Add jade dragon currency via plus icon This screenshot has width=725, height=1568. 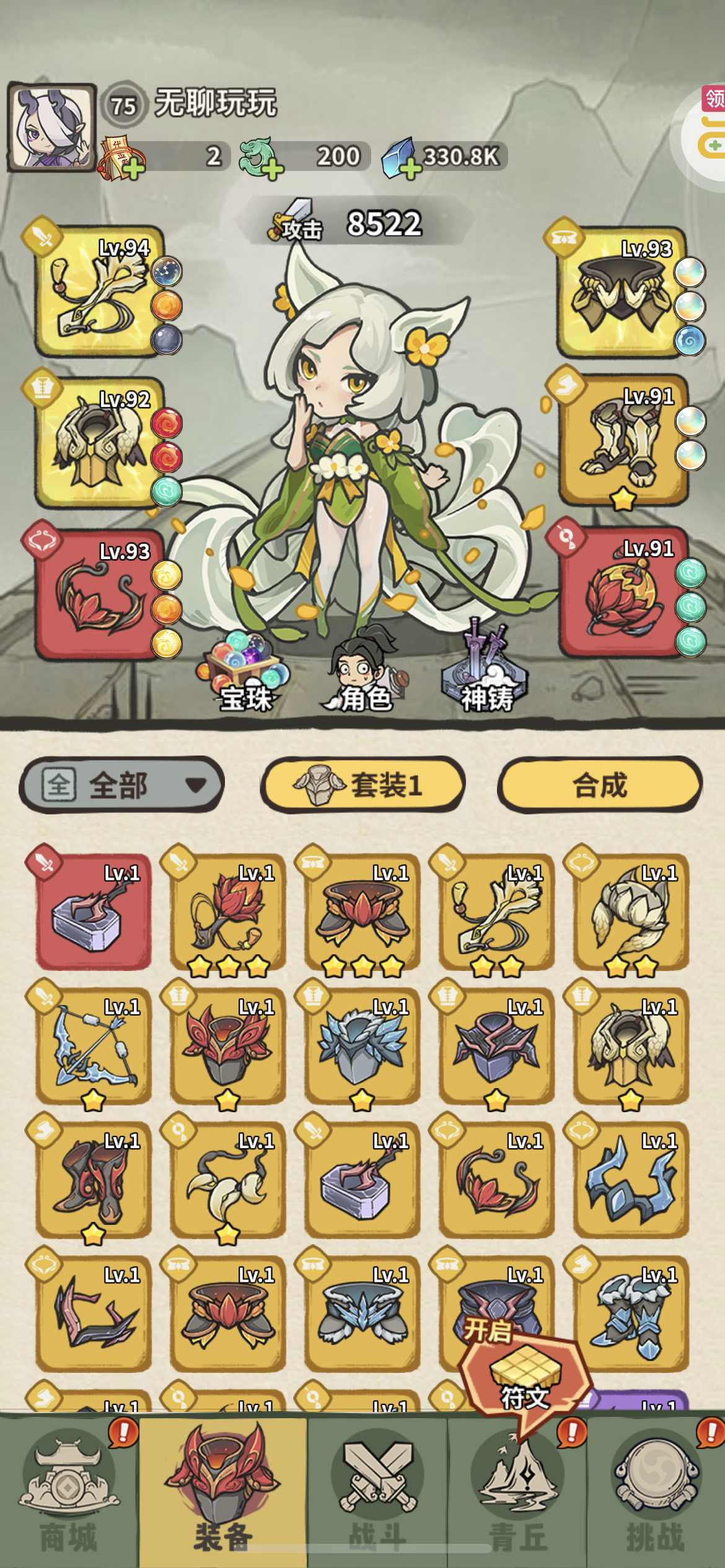pos(271,168)
